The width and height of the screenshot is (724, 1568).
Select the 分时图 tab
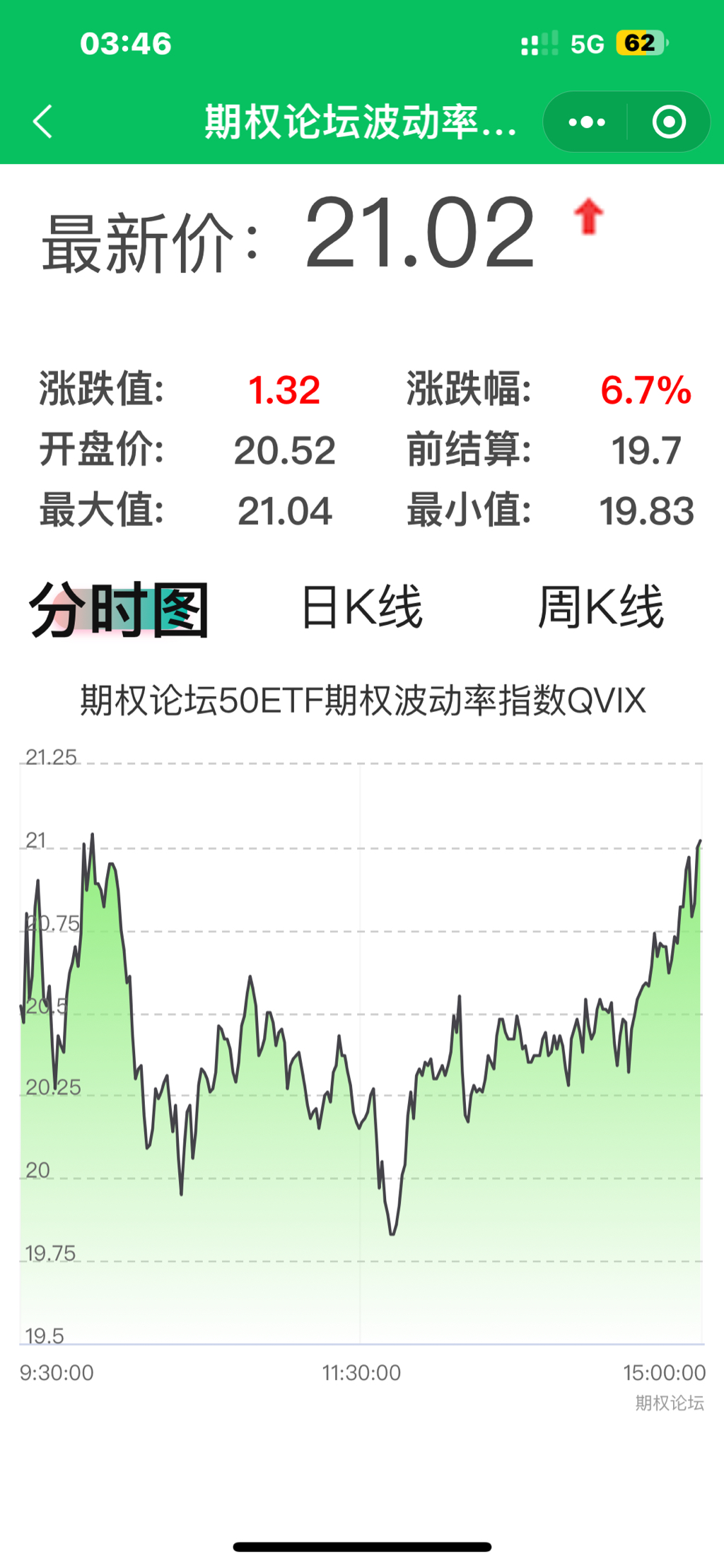pos(119,609)
